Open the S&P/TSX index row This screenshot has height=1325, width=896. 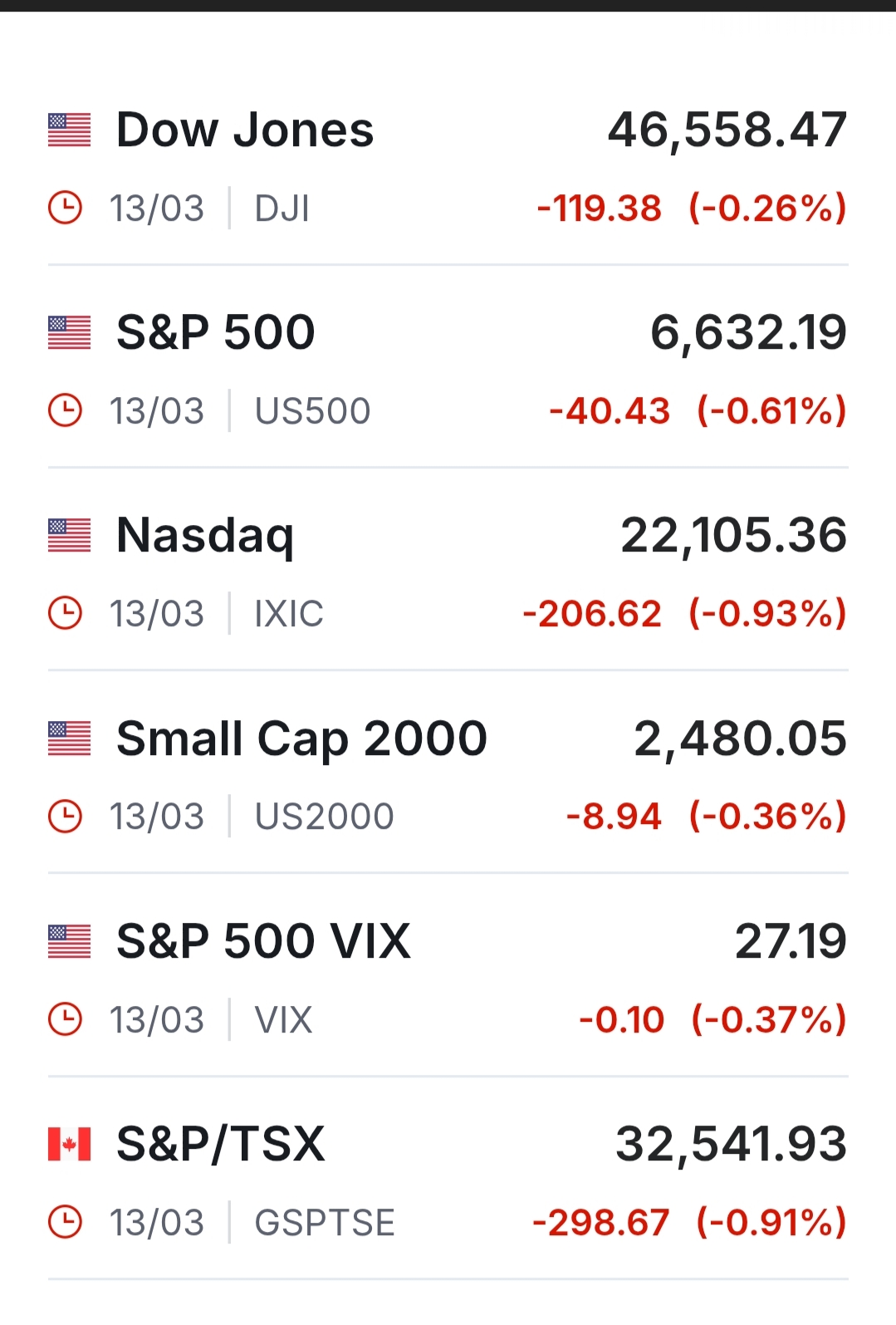click(x=221, y=1145)
